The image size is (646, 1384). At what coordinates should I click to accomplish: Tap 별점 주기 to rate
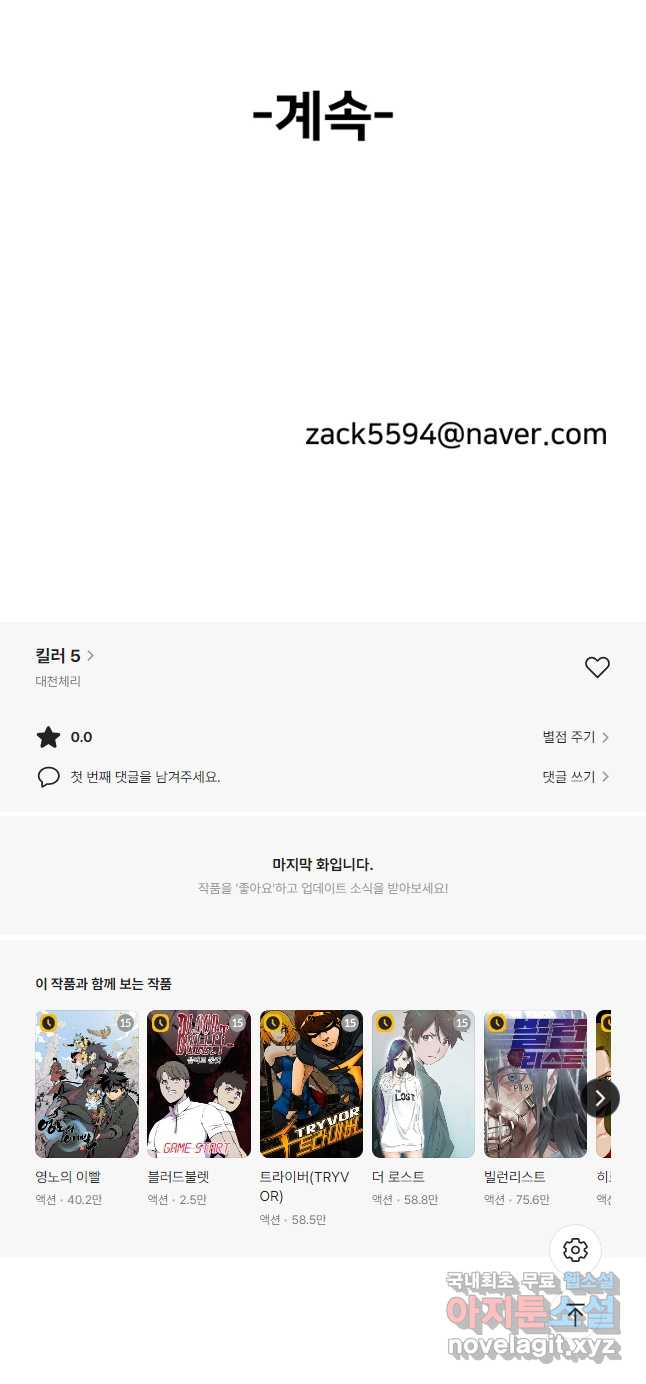pyautogui.click(x=576, y=737)
